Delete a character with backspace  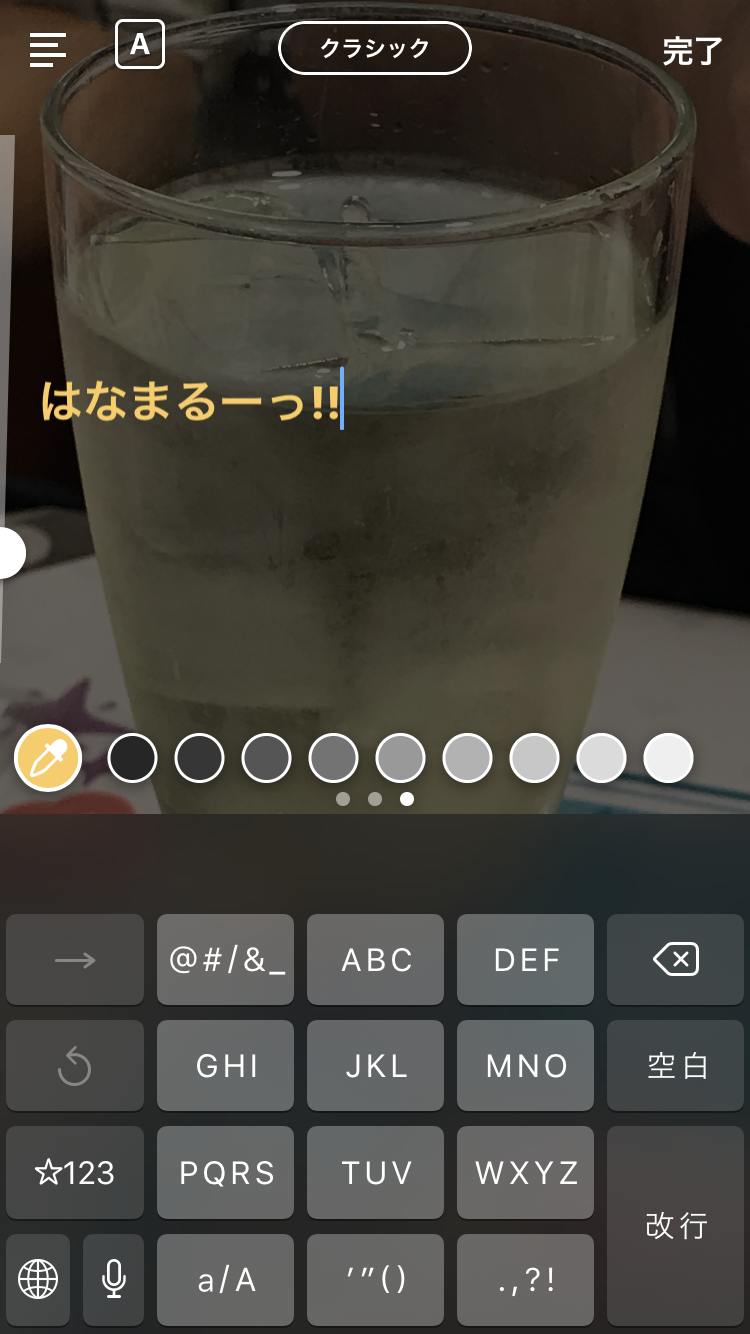tap(676, 960)
